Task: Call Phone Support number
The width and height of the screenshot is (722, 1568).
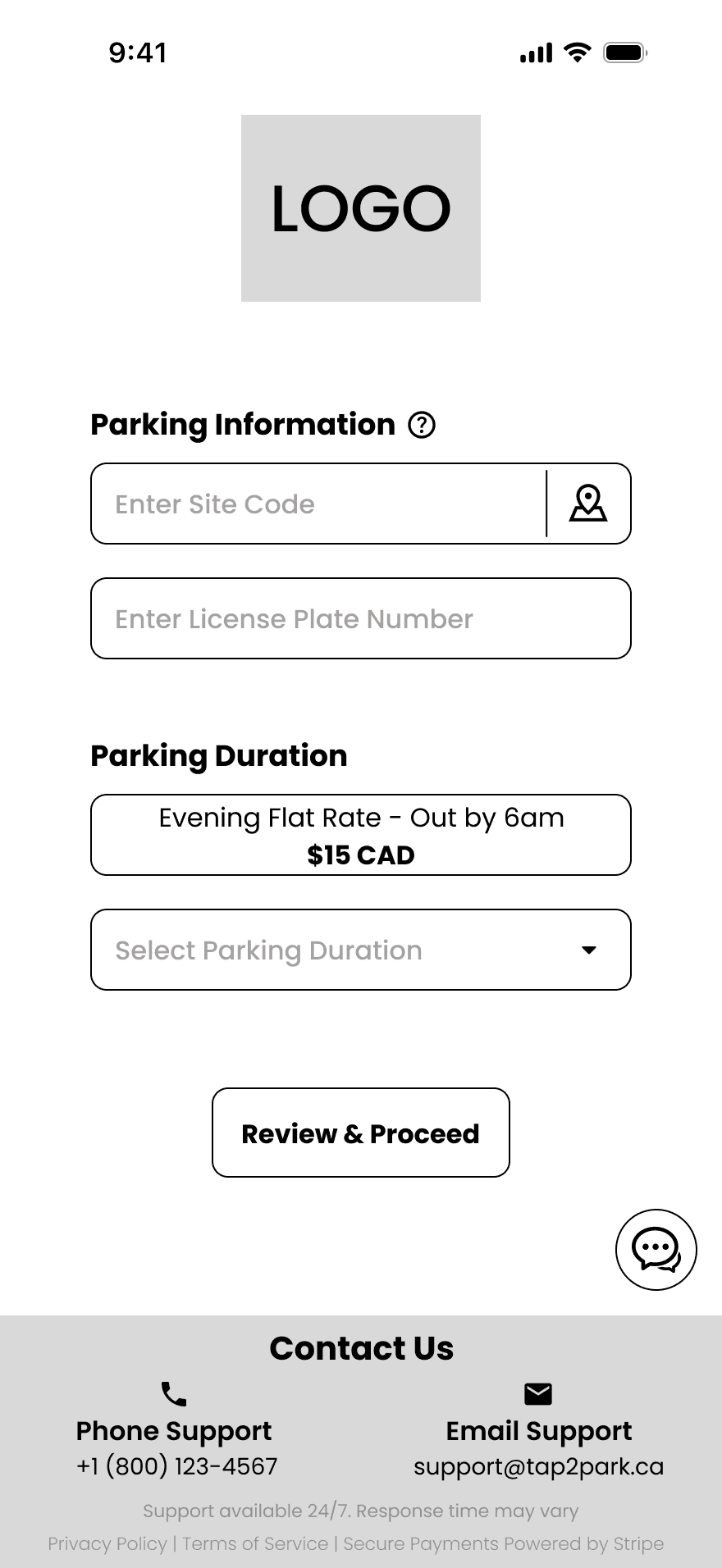Action: coord(176,1466)
